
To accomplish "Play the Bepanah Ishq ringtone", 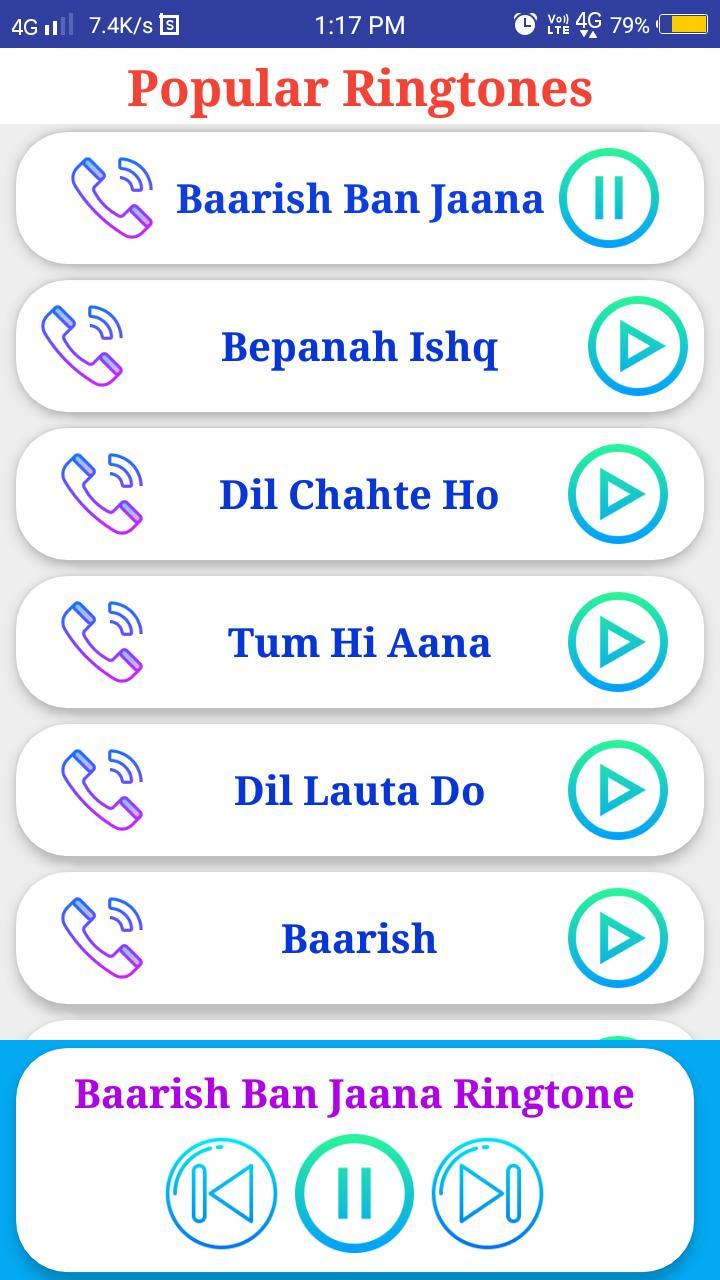I will [x=637, y=346].
